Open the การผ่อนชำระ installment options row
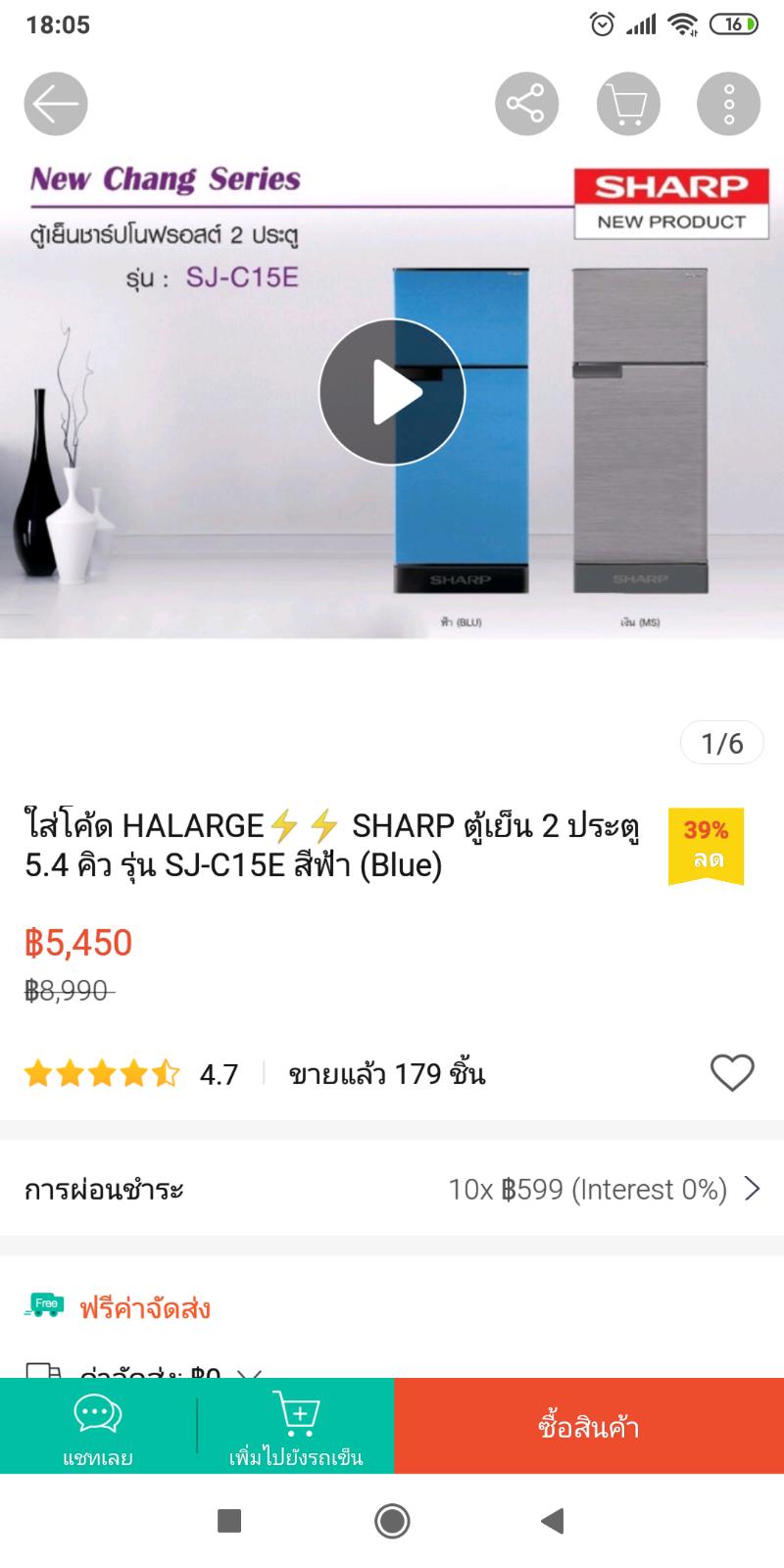This screenshot has width=784, height=1568. (392, 1189)
